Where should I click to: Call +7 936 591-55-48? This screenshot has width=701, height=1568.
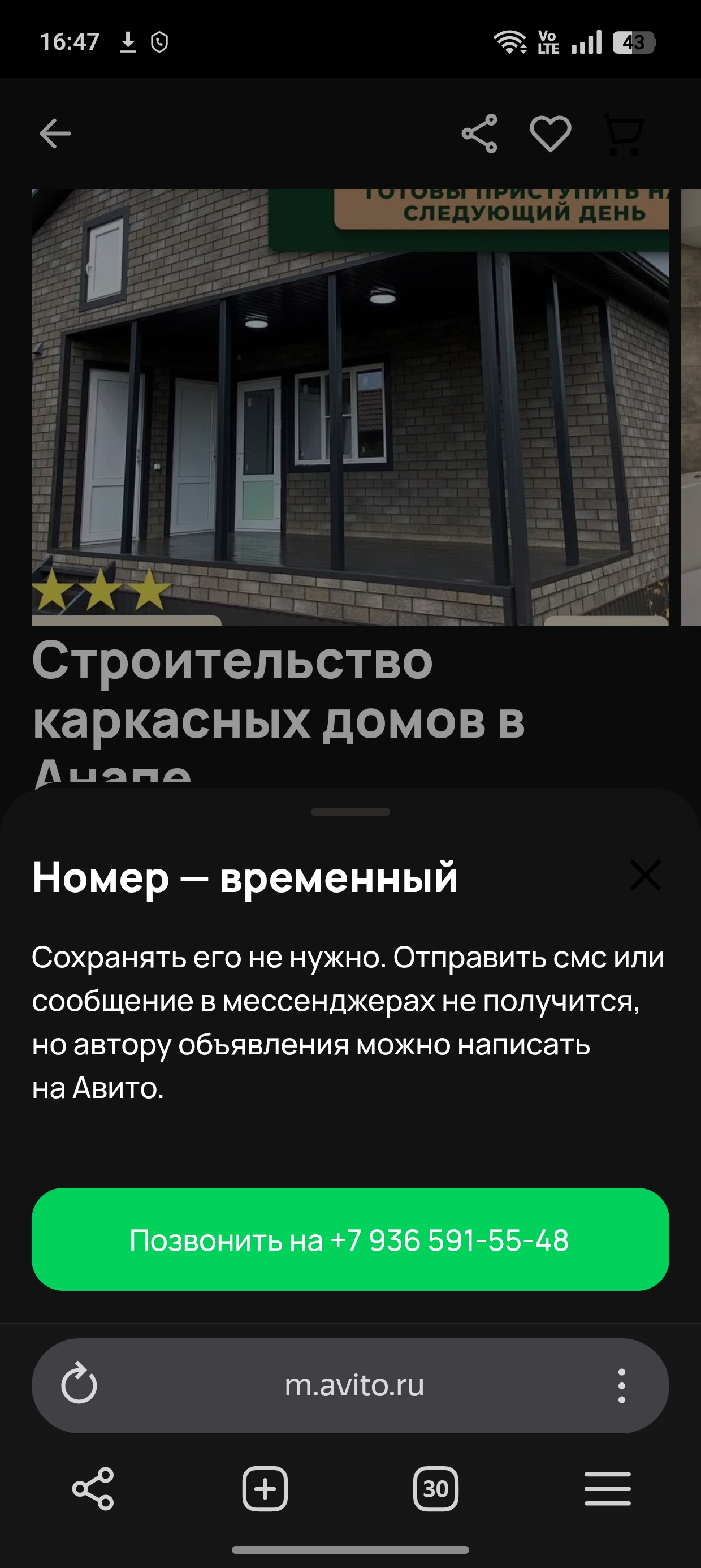[350, 1240]
